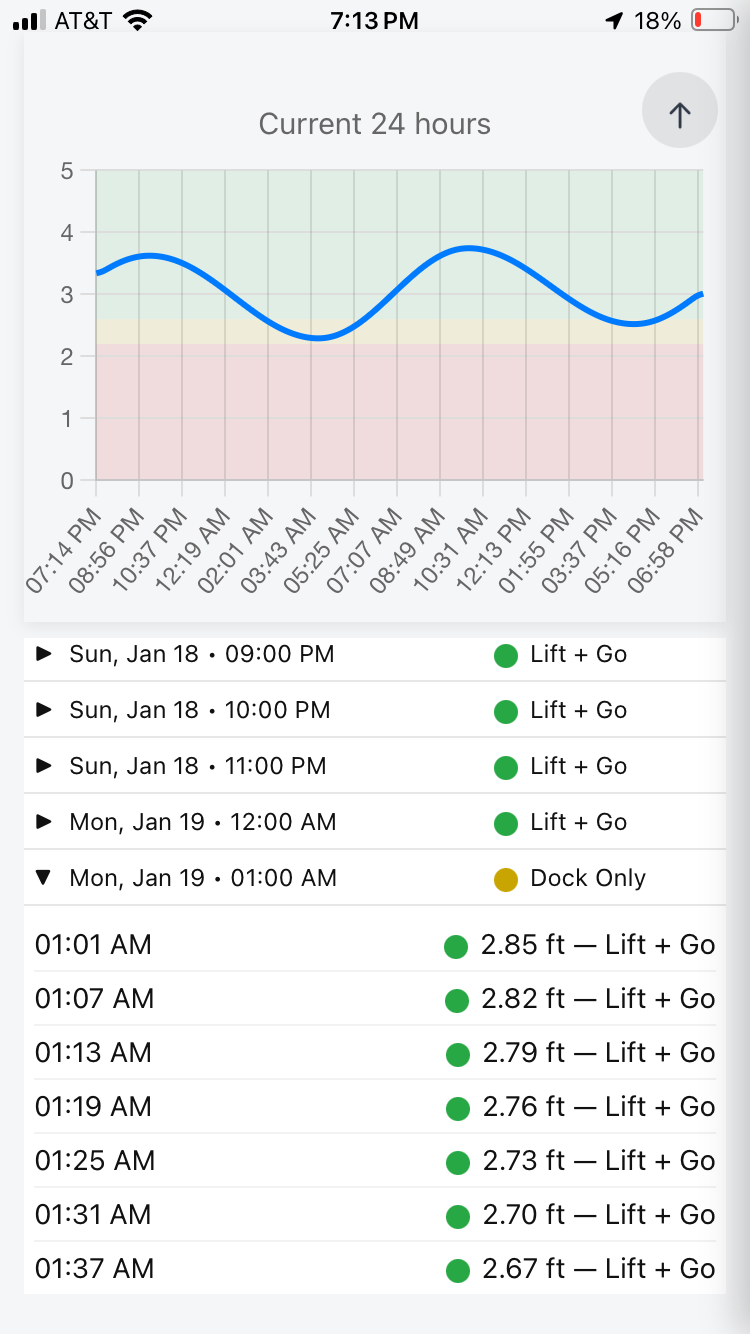Click the green Lift + Go dot for 09:00 PM

tap(506, 655)
